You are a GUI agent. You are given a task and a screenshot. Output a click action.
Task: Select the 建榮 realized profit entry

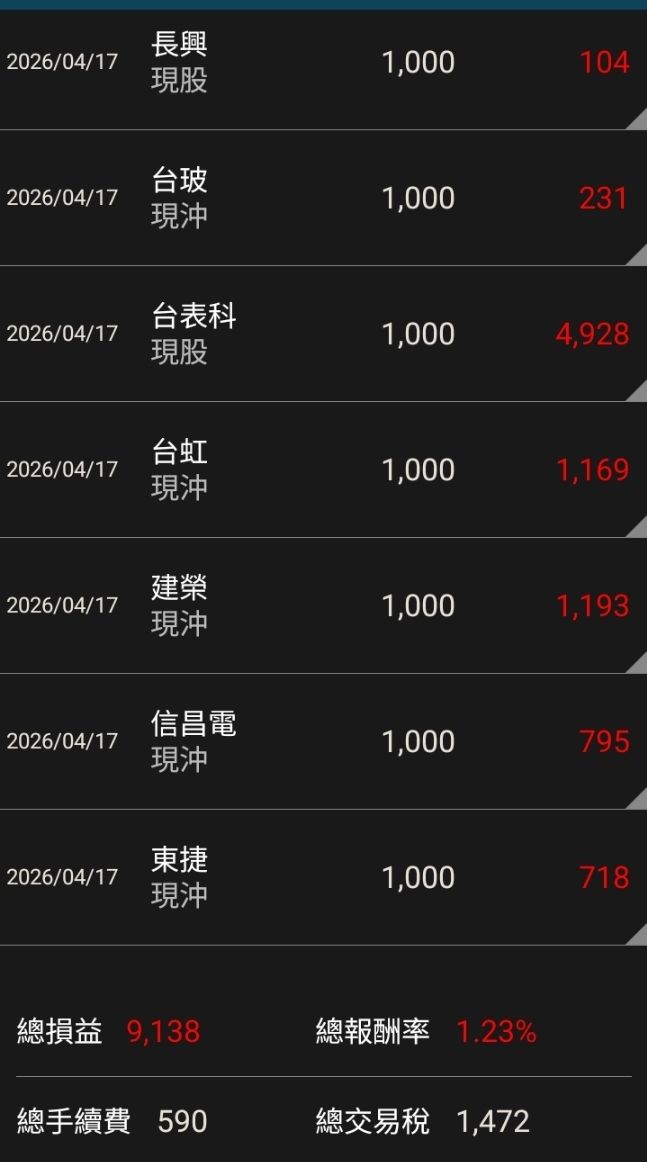coord(323,606)
